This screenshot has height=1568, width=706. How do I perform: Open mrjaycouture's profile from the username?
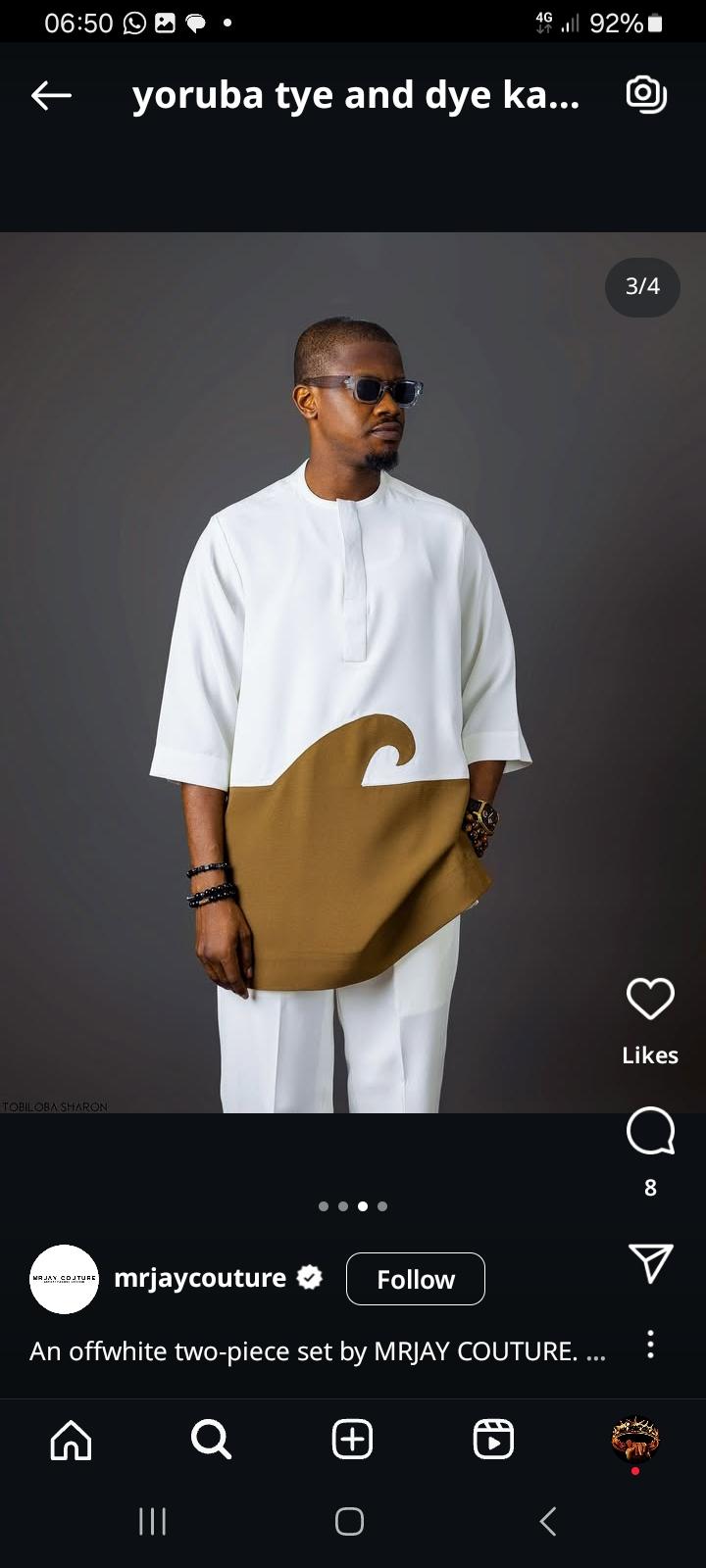click(200, 1278)
